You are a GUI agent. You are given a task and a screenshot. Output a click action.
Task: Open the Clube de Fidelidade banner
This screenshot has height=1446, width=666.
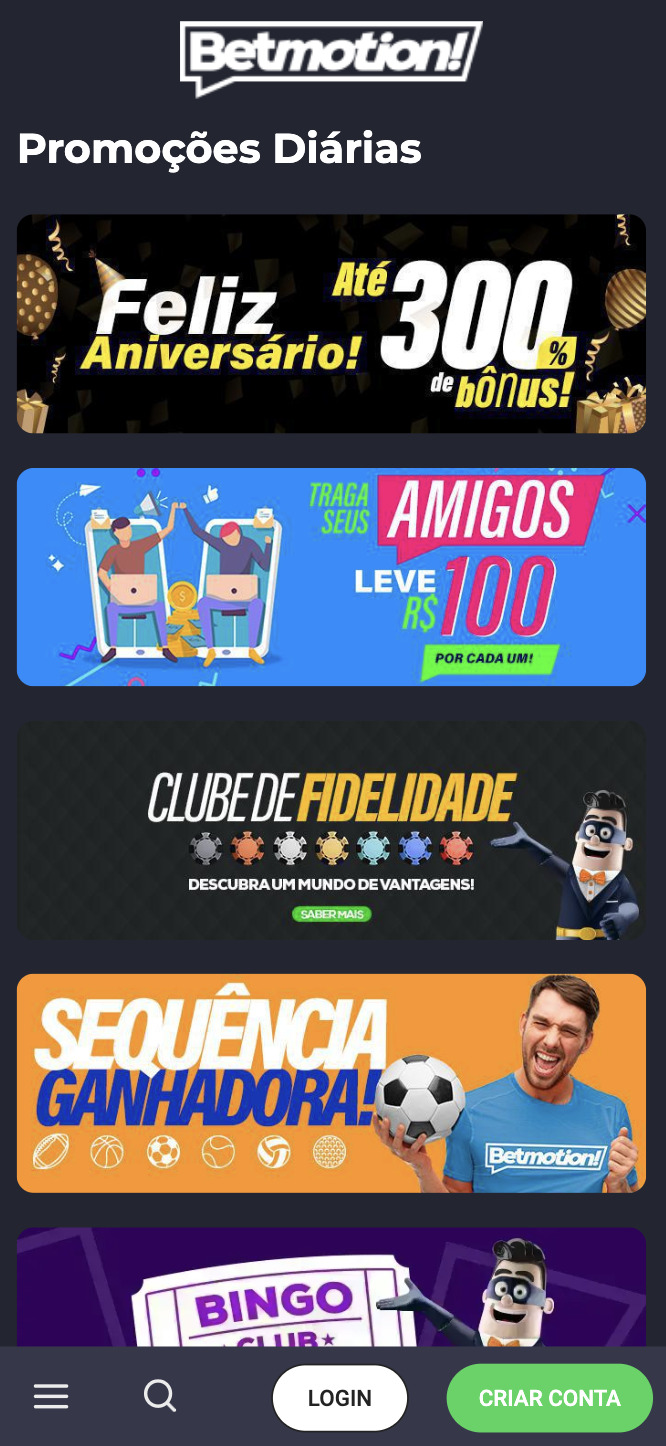331,830
